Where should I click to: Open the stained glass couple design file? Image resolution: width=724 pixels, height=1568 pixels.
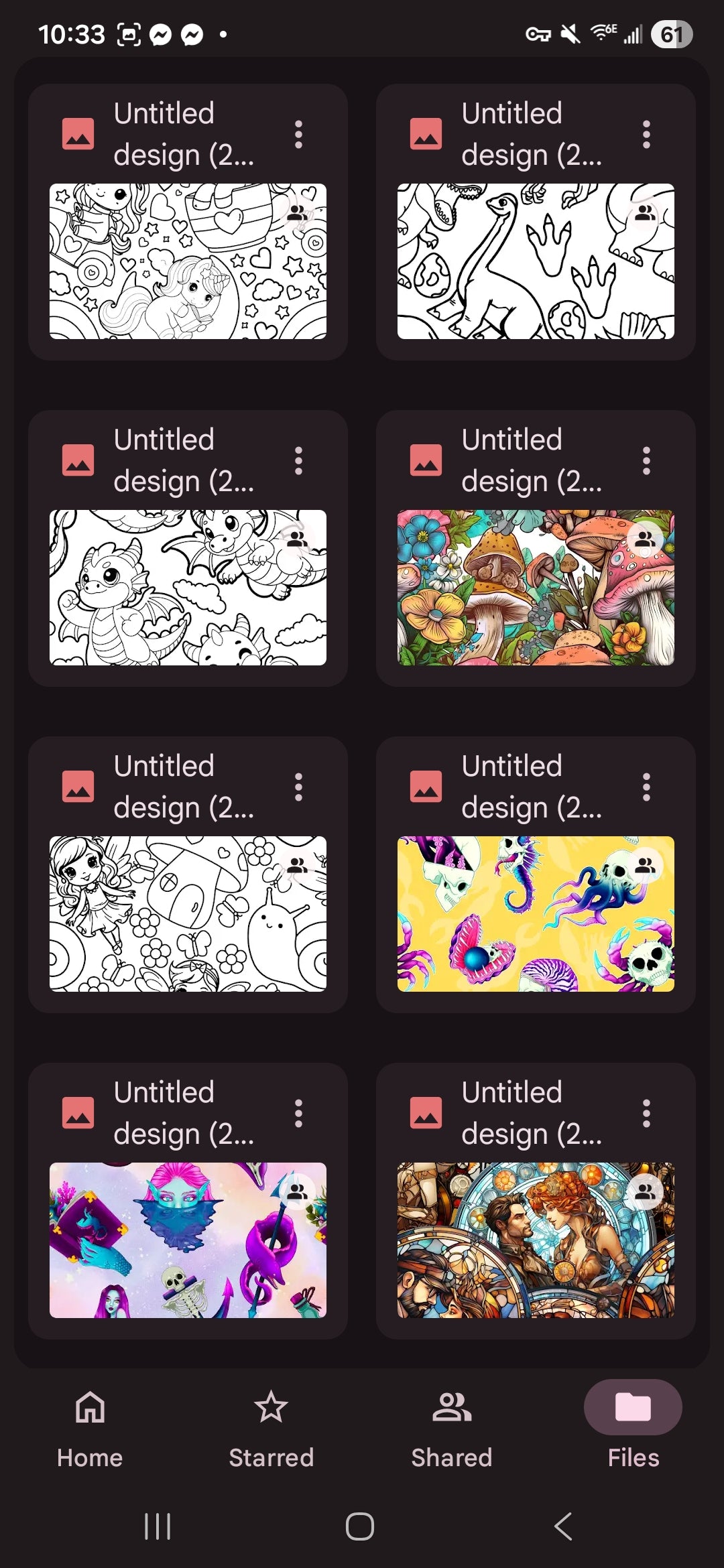click(x=535, y=1240)
